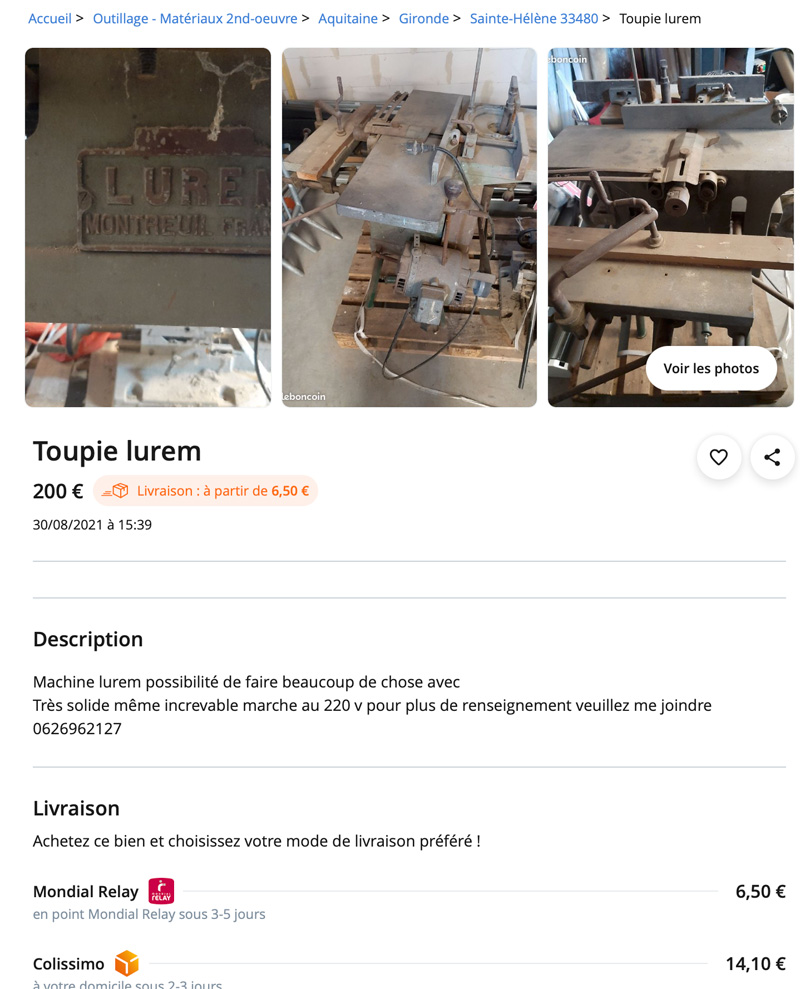800x989 pixels.
Task: Tap the Voir les photos button
Action: 711,368
